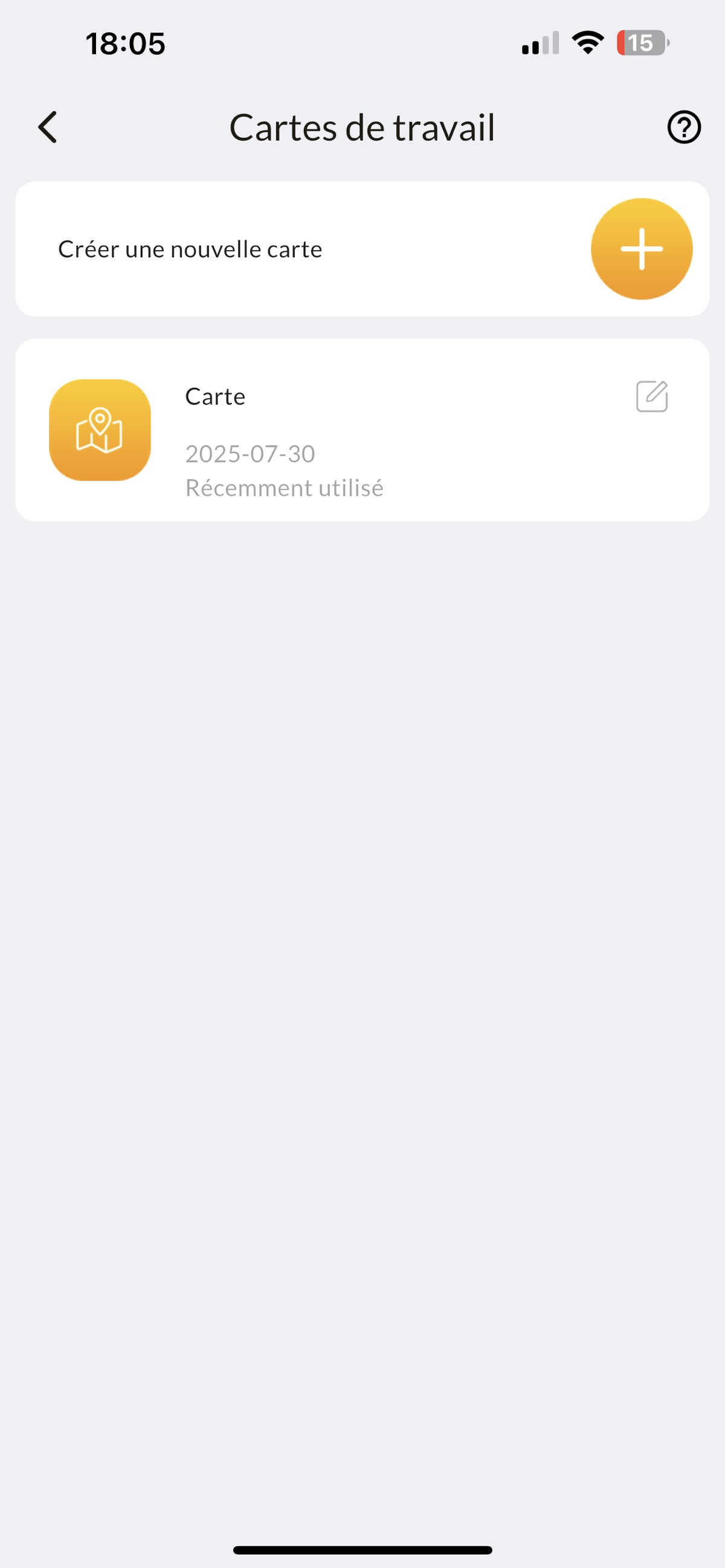Go back from Cartes de travail

click(x=48, y=127)
